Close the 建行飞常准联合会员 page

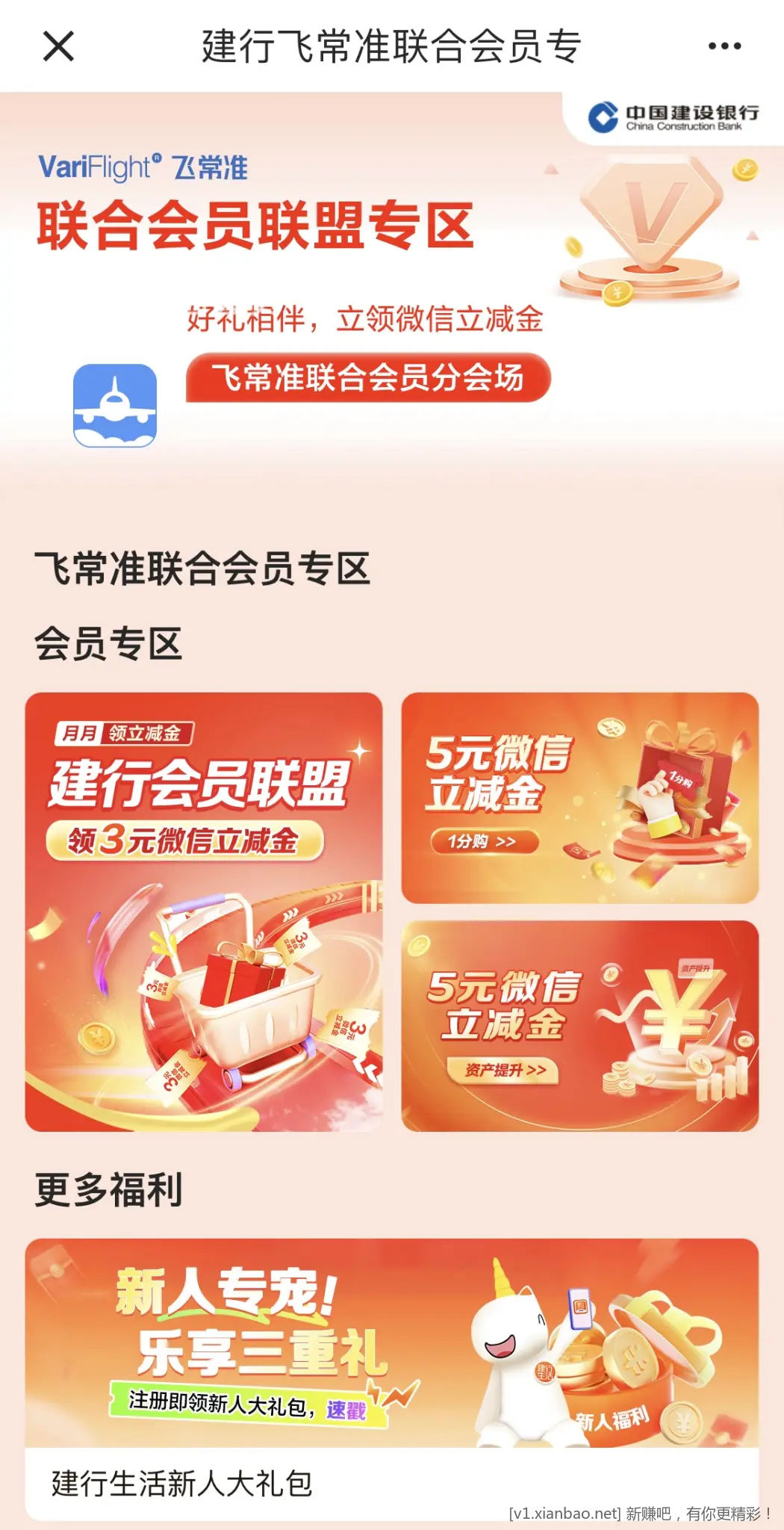58,46
